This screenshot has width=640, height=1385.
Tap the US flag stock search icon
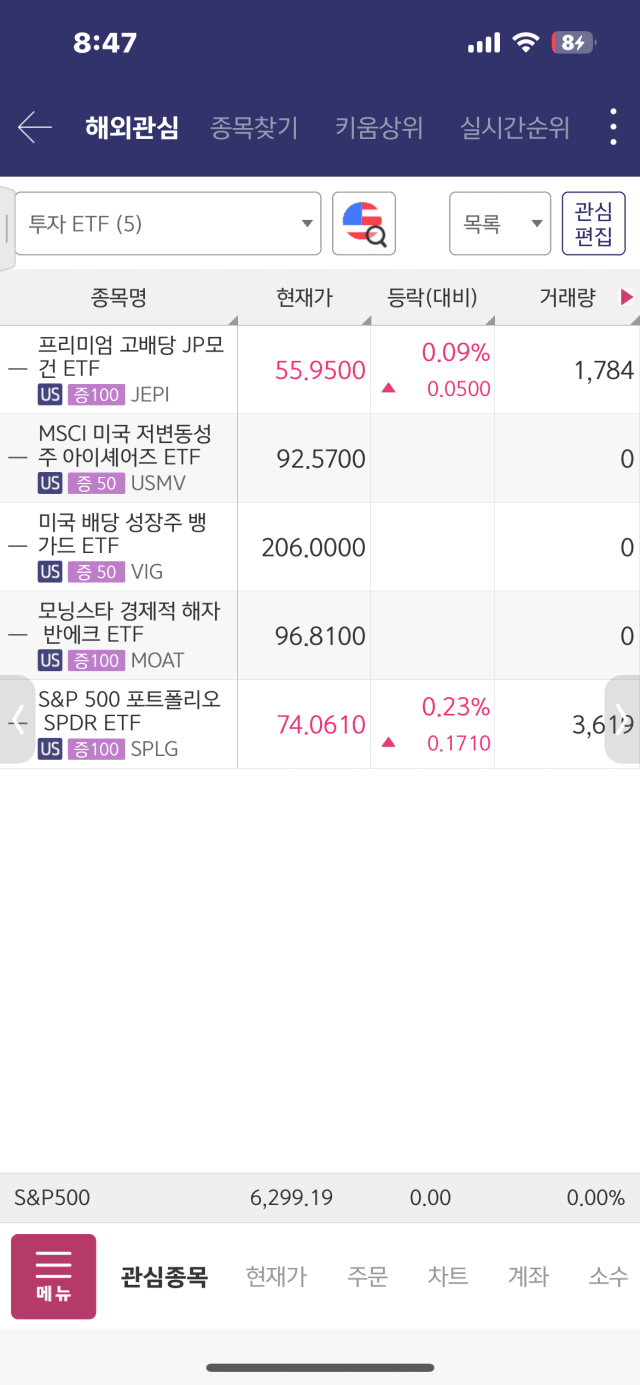(364, 224)
